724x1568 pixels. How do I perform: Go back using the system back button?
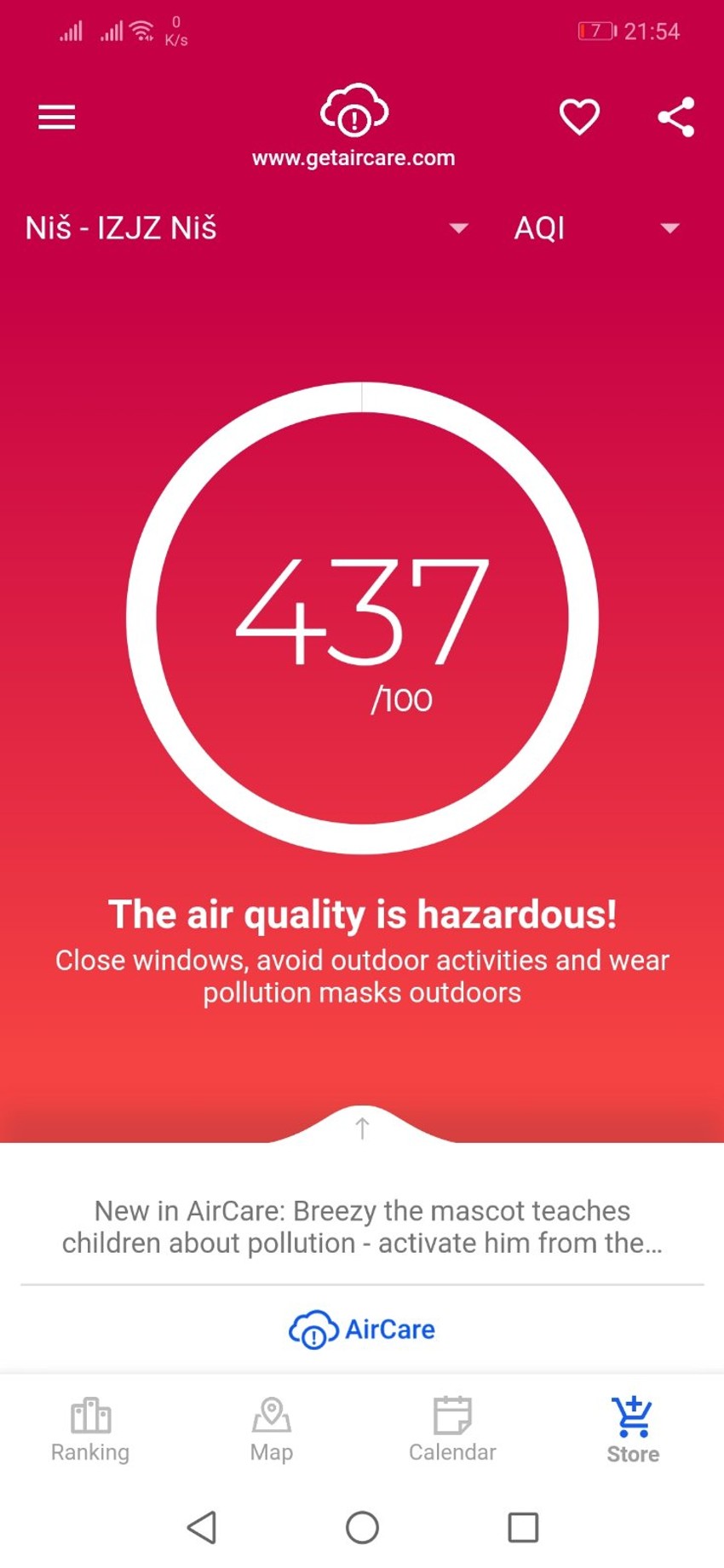(202, 1527)
